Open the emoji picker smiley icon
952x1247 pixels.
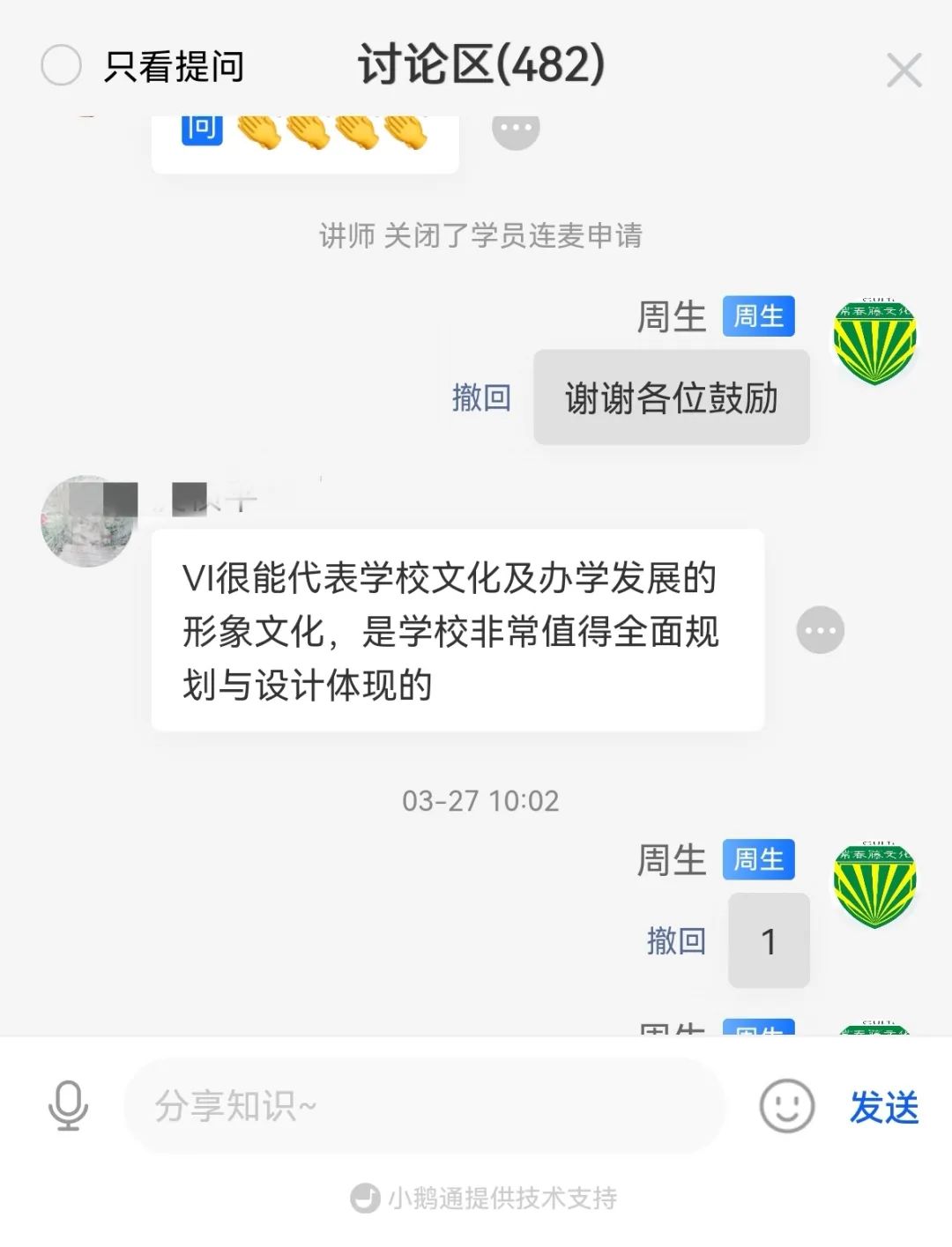pos(785,1106)
